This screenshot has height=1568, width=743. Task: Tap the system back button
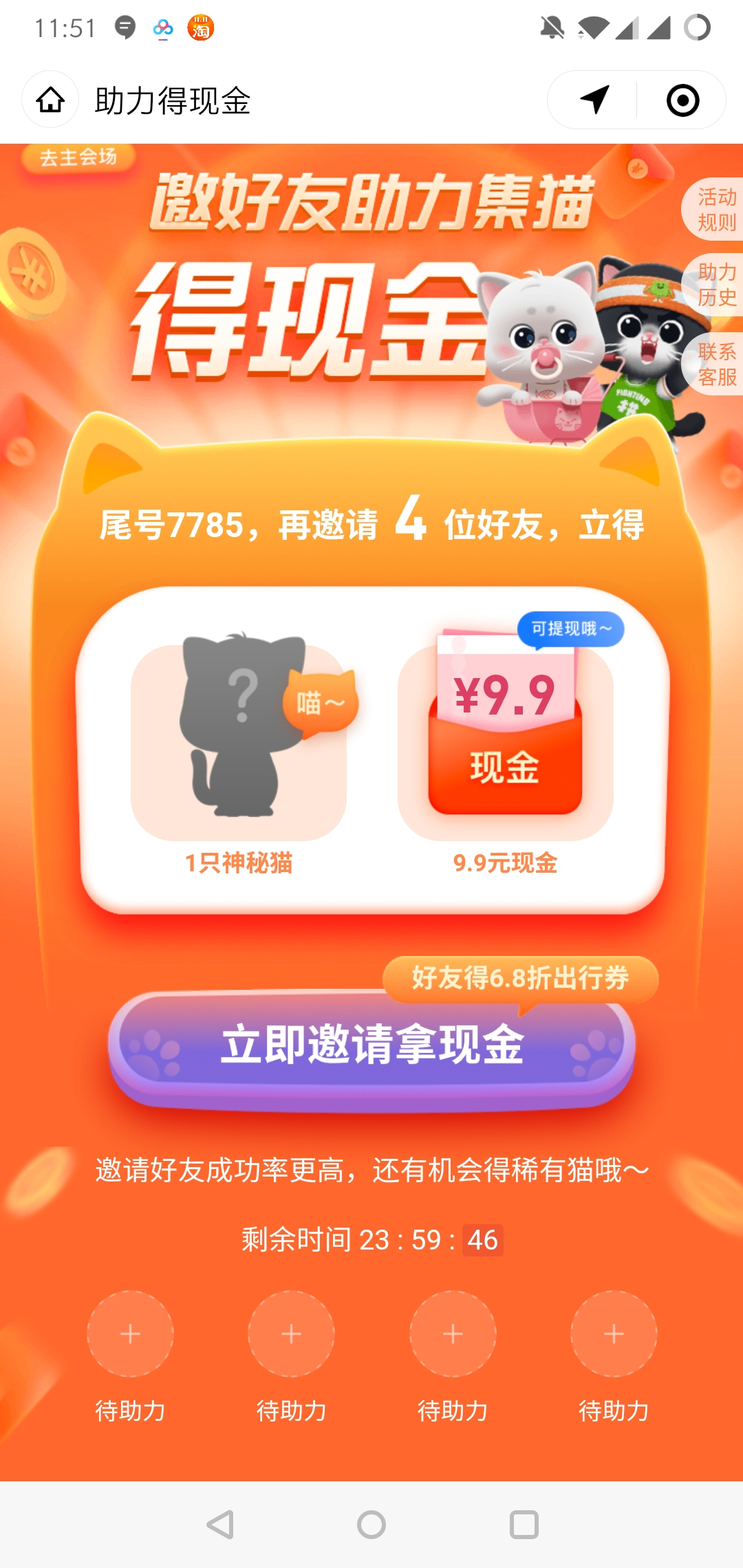(221, 1524)
